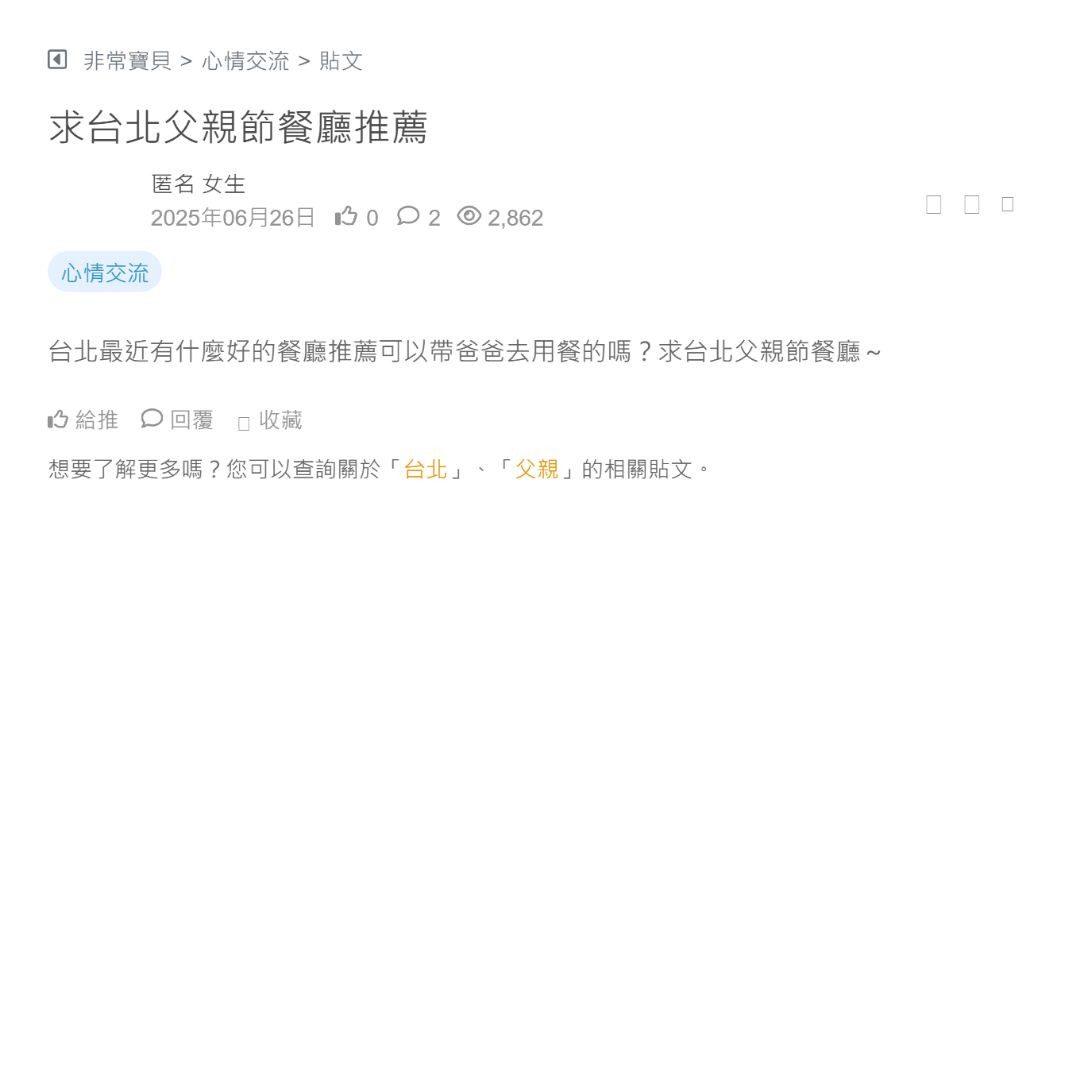Tap the back arrow icon in breadcrumb

pos(57,60)
